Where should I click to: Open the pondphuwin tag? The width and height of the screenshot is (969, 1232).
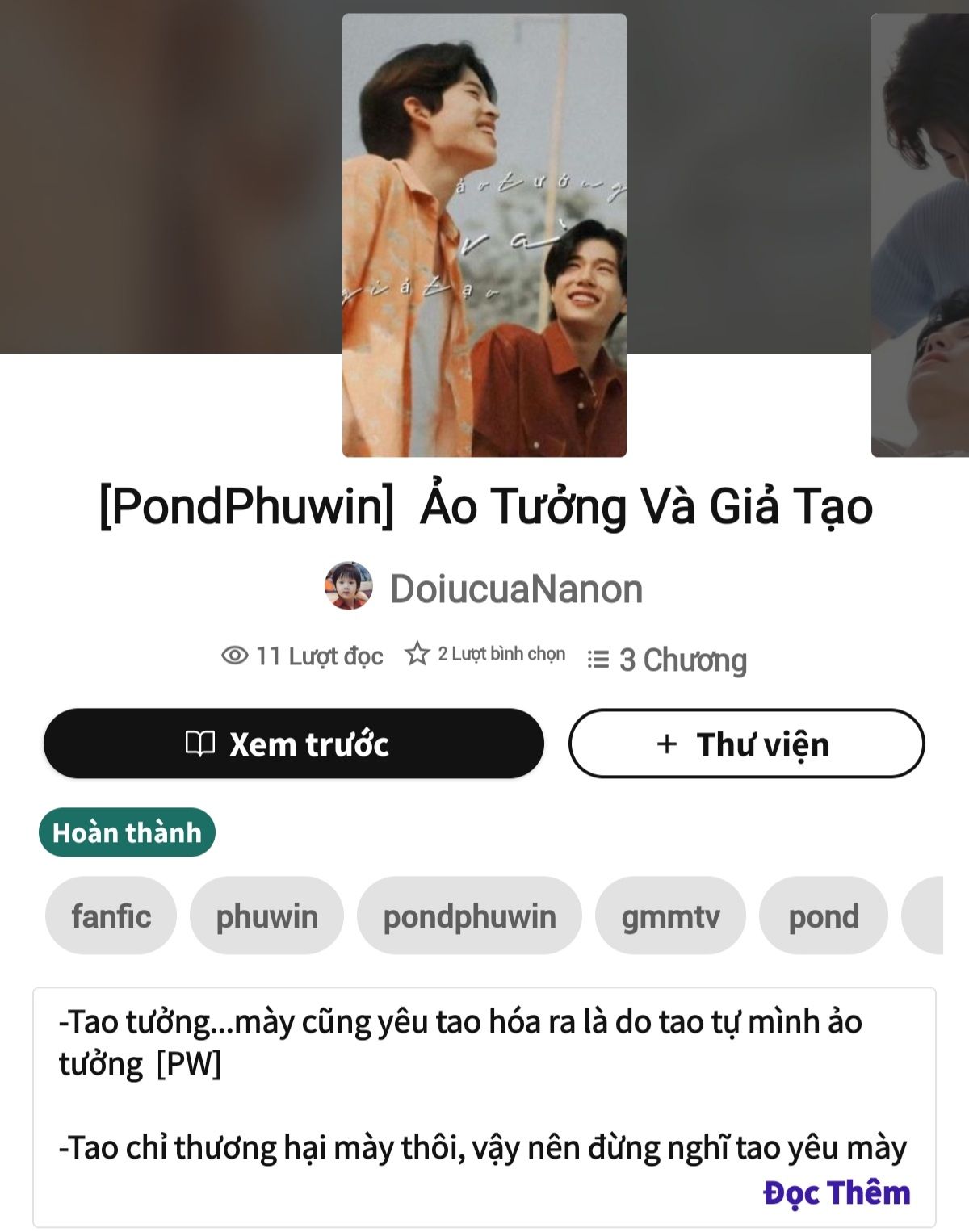pos(469,916)
